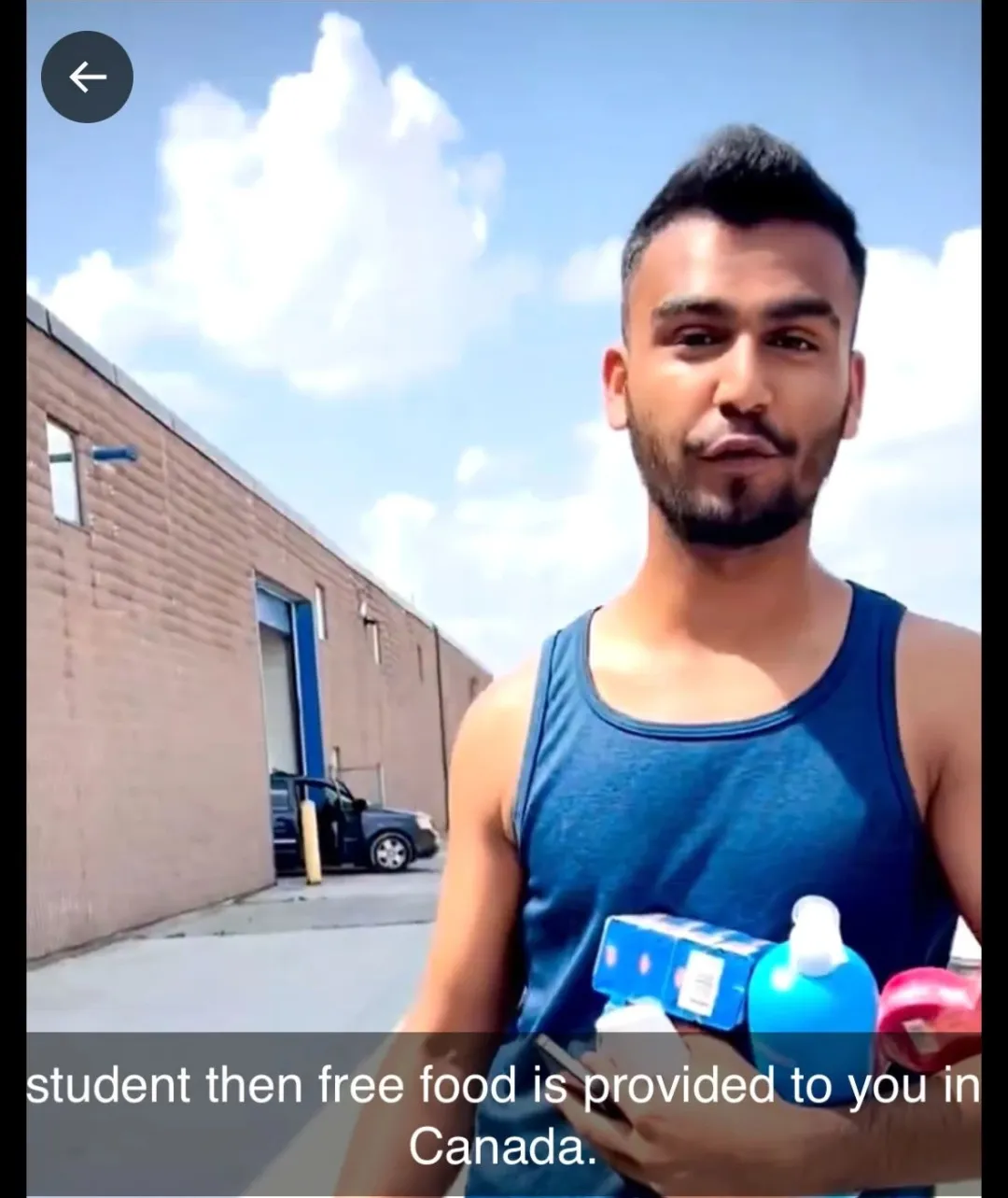Go back using the arrow button
This screenshot has height=1198, width=1008.
coord(87,78)
